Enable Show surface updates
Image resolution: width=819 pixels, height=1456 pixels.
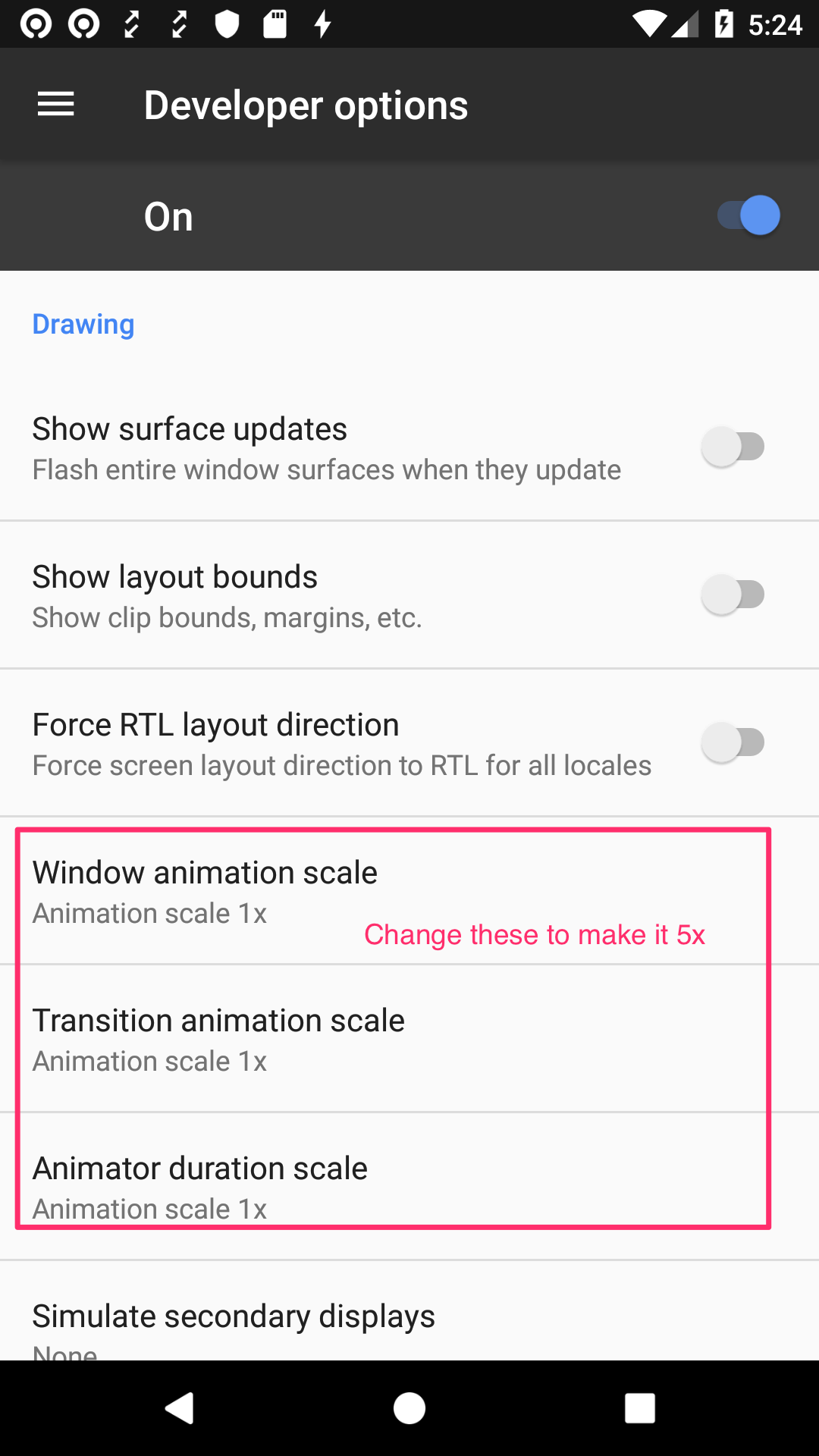point(733,447)
